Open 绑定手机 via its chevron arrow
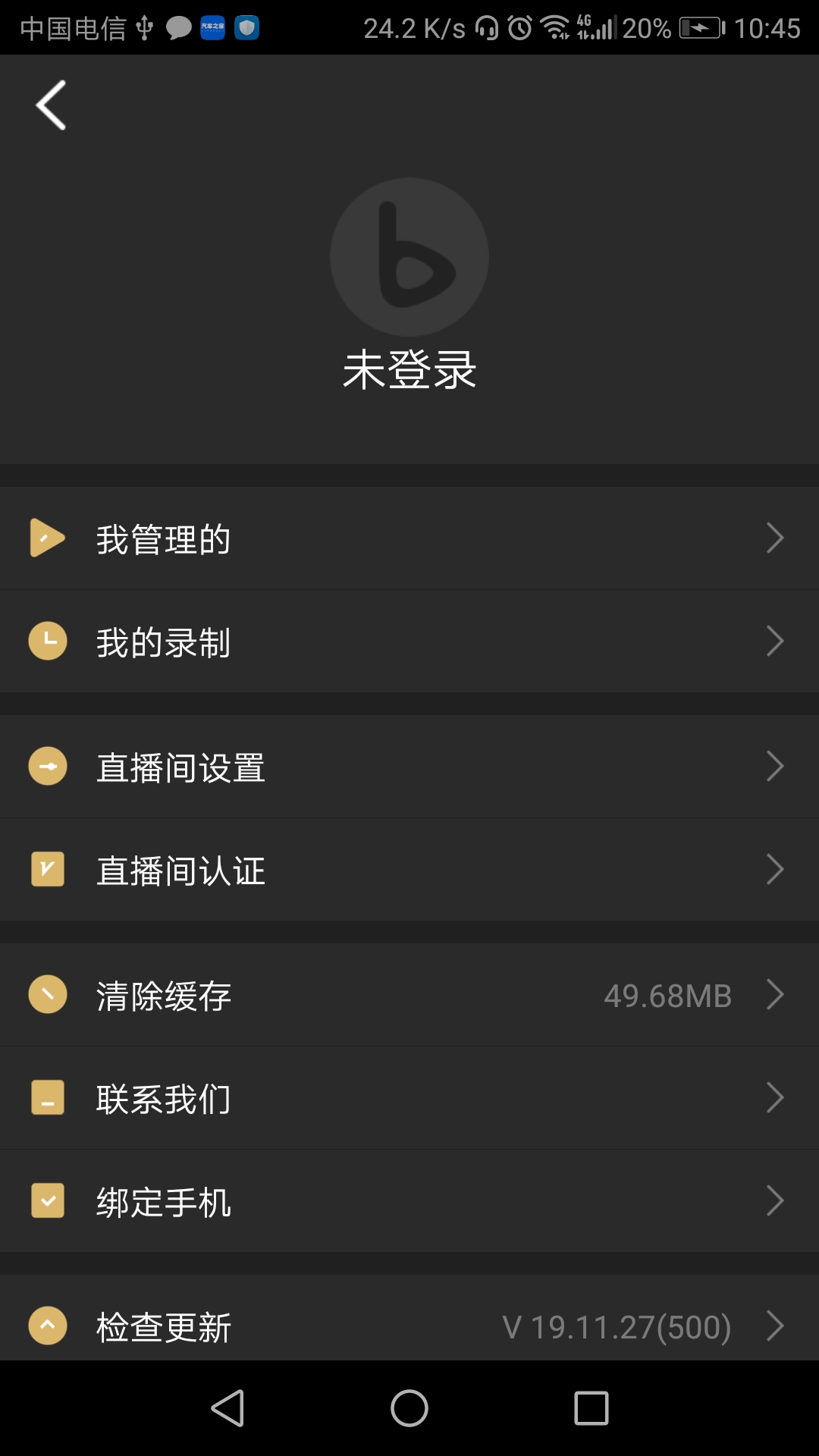This screenshot has width=819, height=1456. [x=775, y=1200]
